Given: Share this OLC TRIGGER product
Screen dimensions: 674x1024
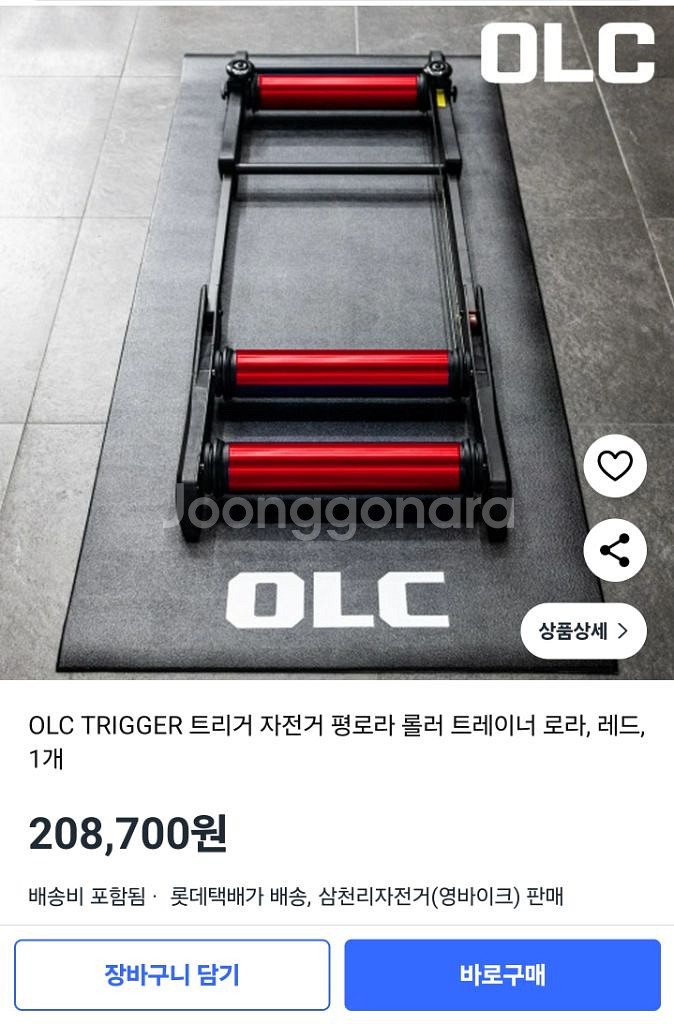Looking at the screenshot, I should [x=615, y=550].
